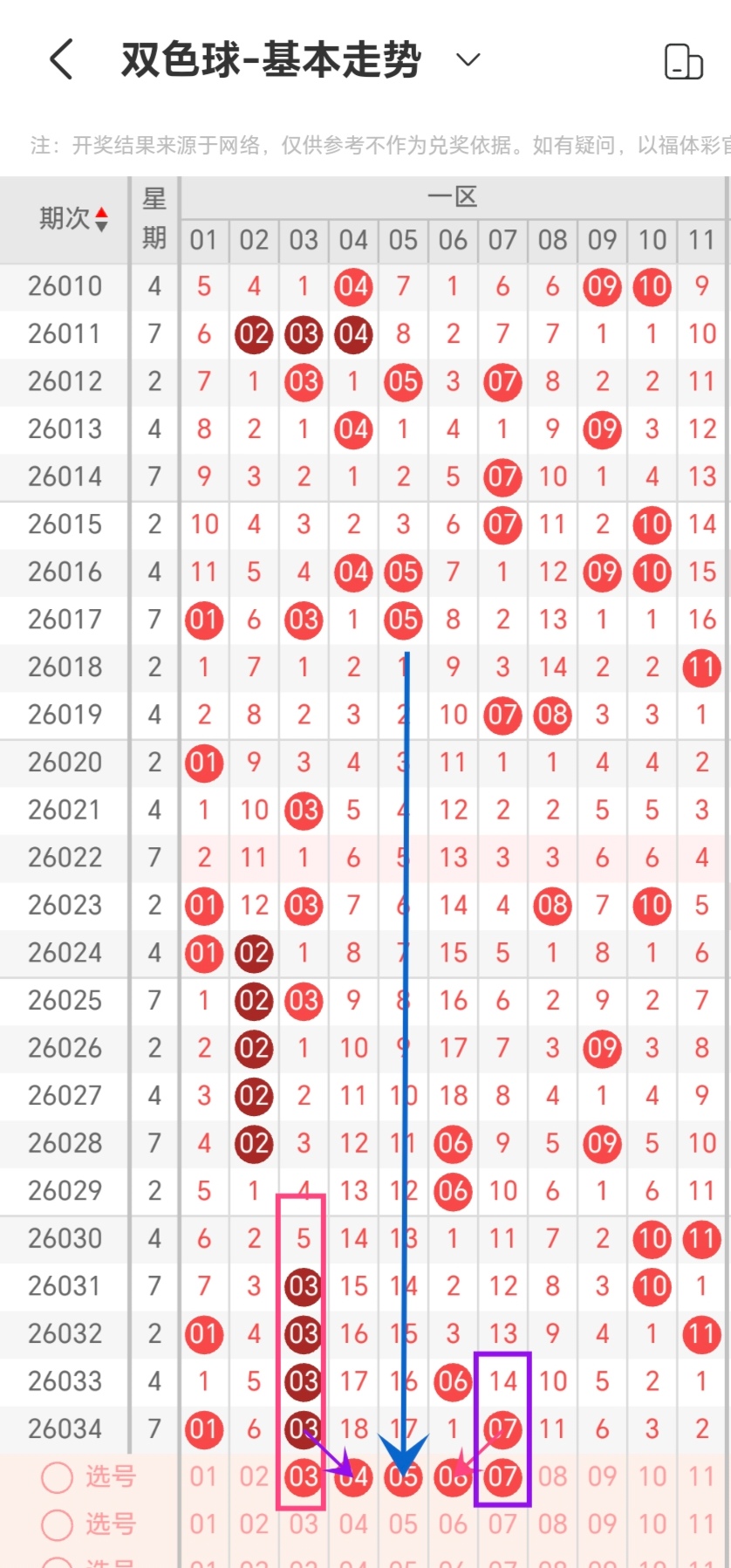Choose number 09 in the first 选号 row
The width and height of the screenshot is (731, 1568).
click(x=602, y=1477)
